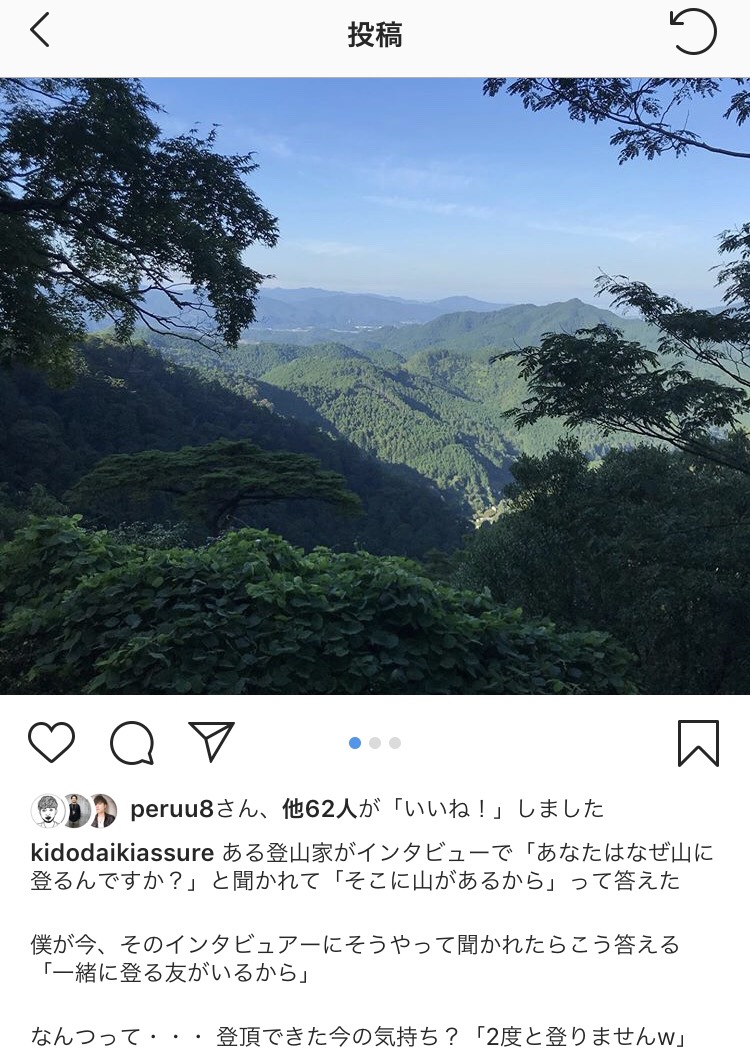The width and height of the screenshot is (750, 1055).
Task: Open the comments on this post
Action: [x=132, y=743]
